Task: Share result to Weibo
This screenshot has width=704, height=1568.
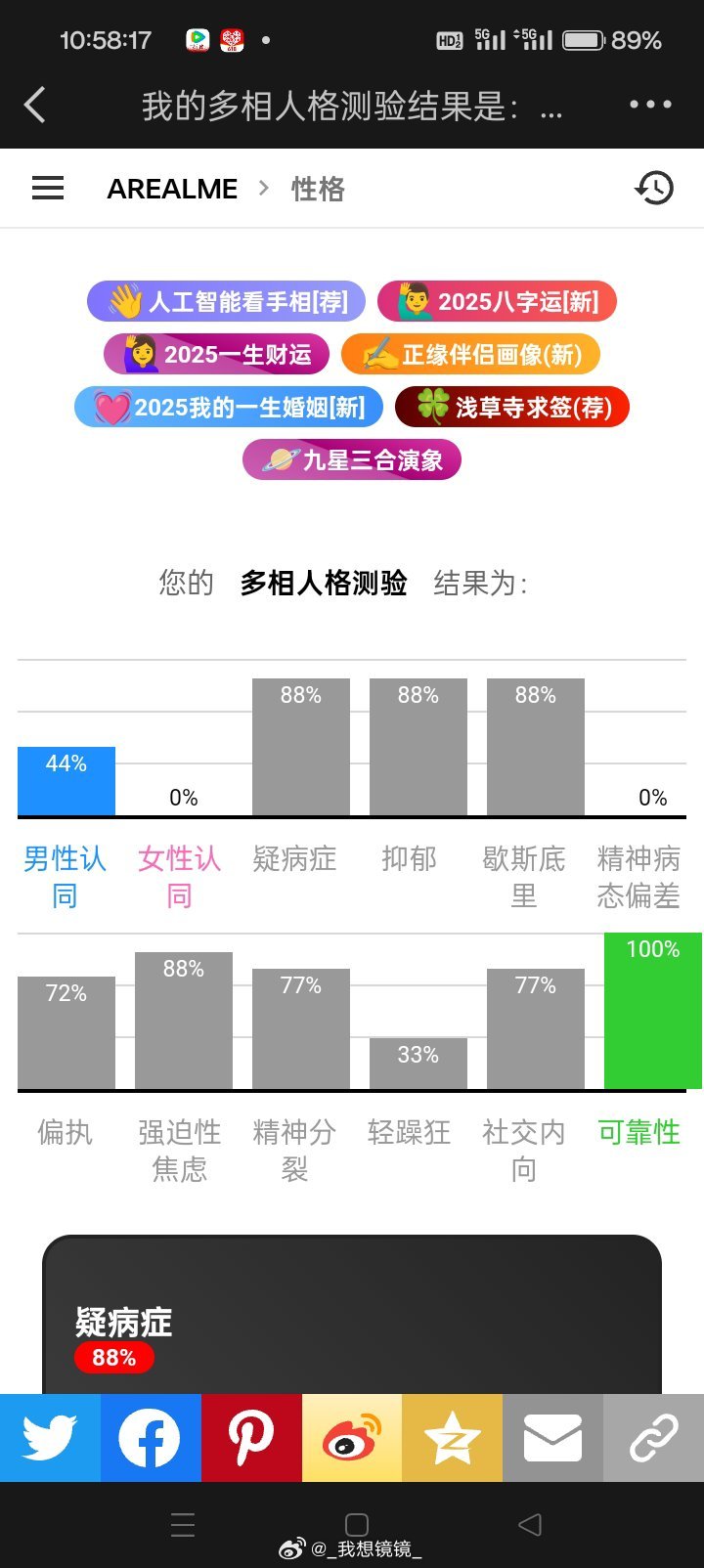Action: click(352, 1438)
